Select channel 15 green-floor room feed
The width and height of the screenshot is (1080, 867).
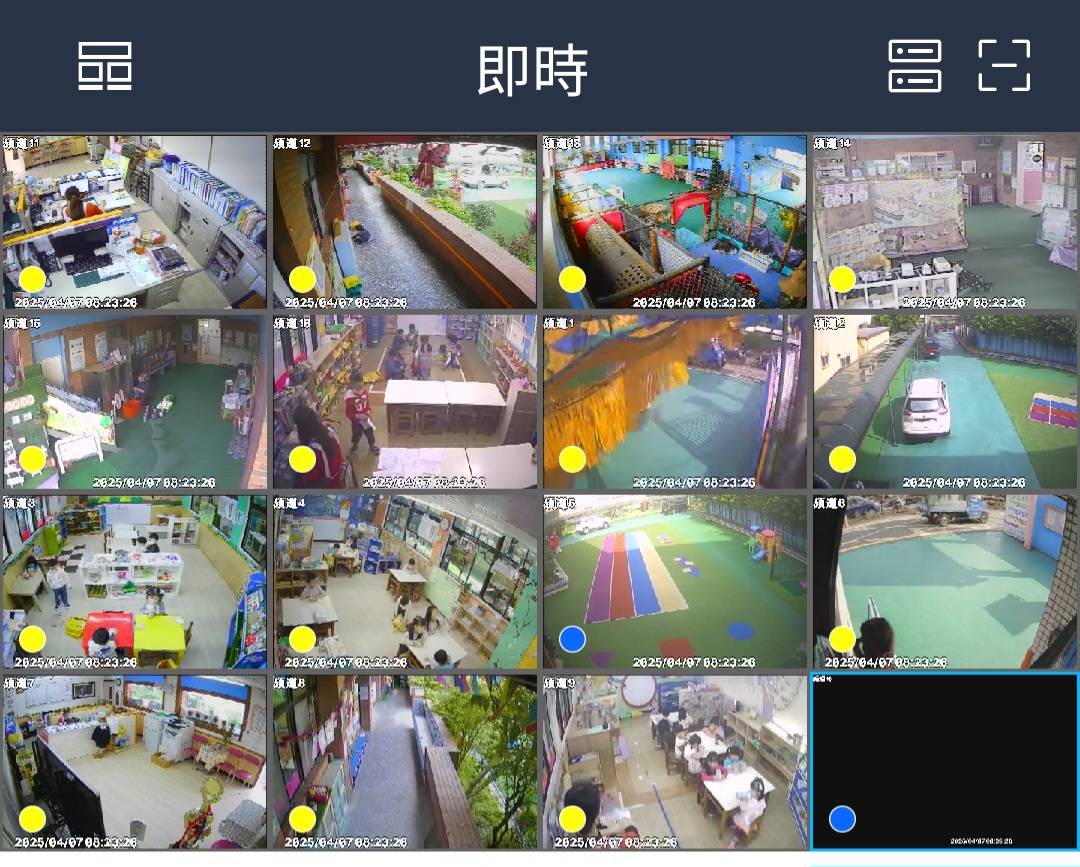tap(135, 402)
